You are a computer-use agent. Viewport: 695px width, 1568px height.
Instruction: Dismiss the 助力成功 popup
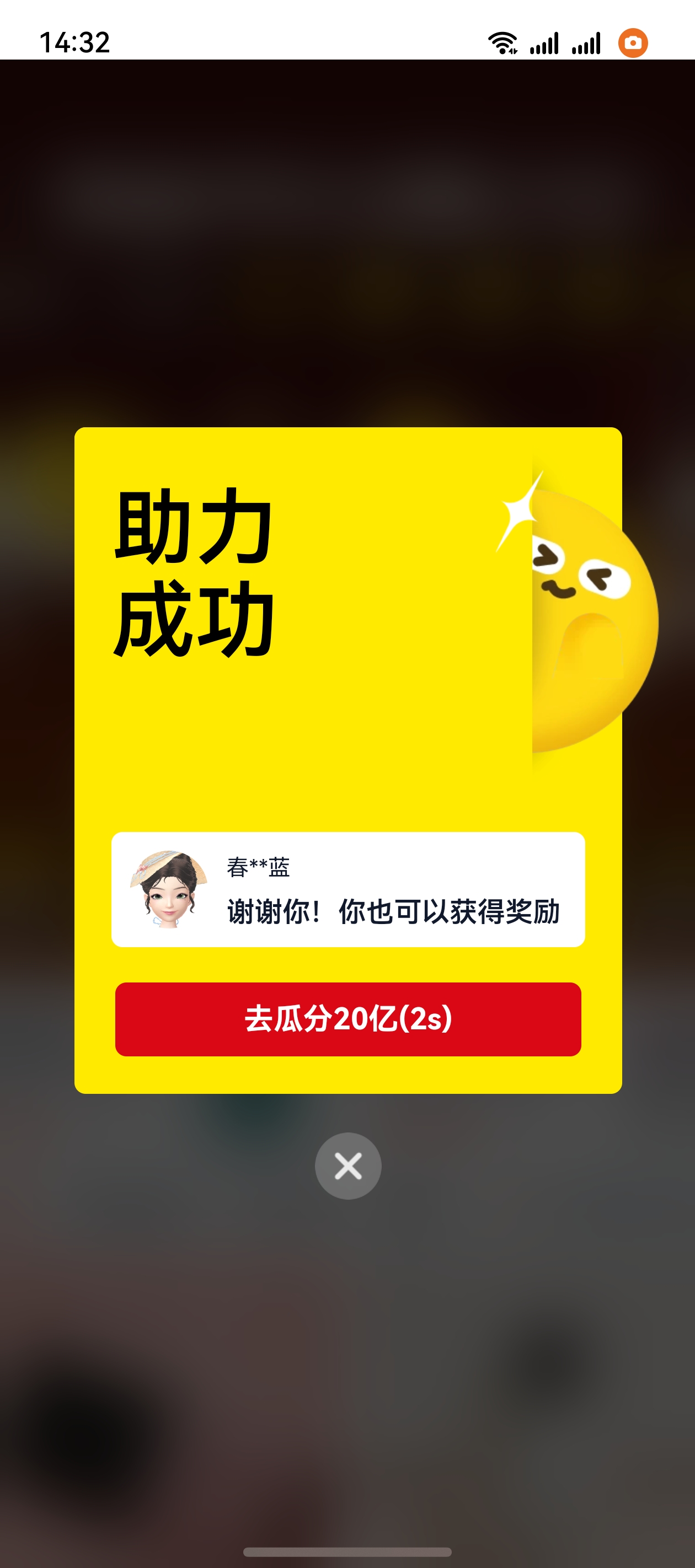[x=348, y=1166]
